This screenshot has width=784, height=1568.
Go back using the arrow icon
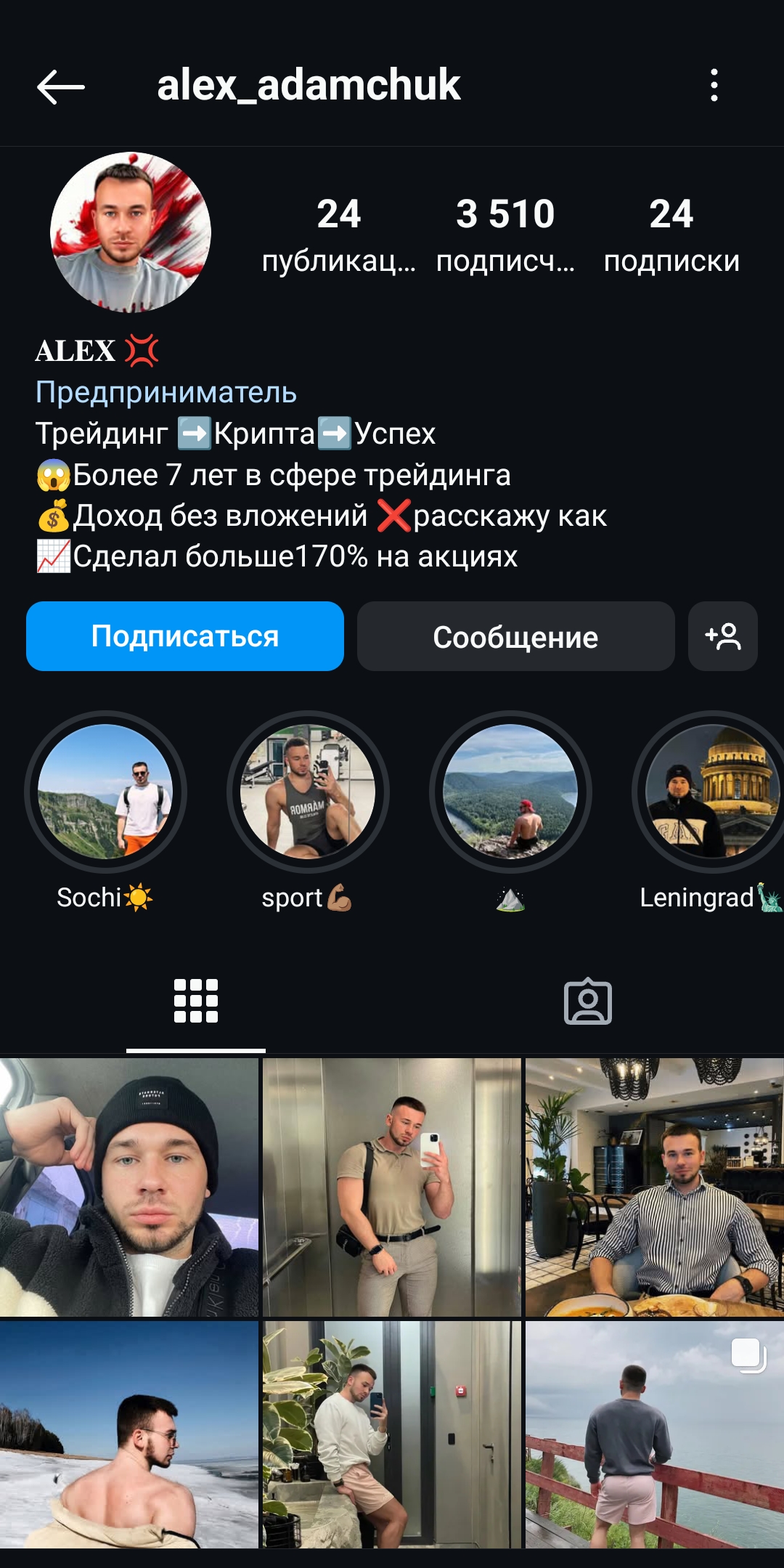[61, 86]
